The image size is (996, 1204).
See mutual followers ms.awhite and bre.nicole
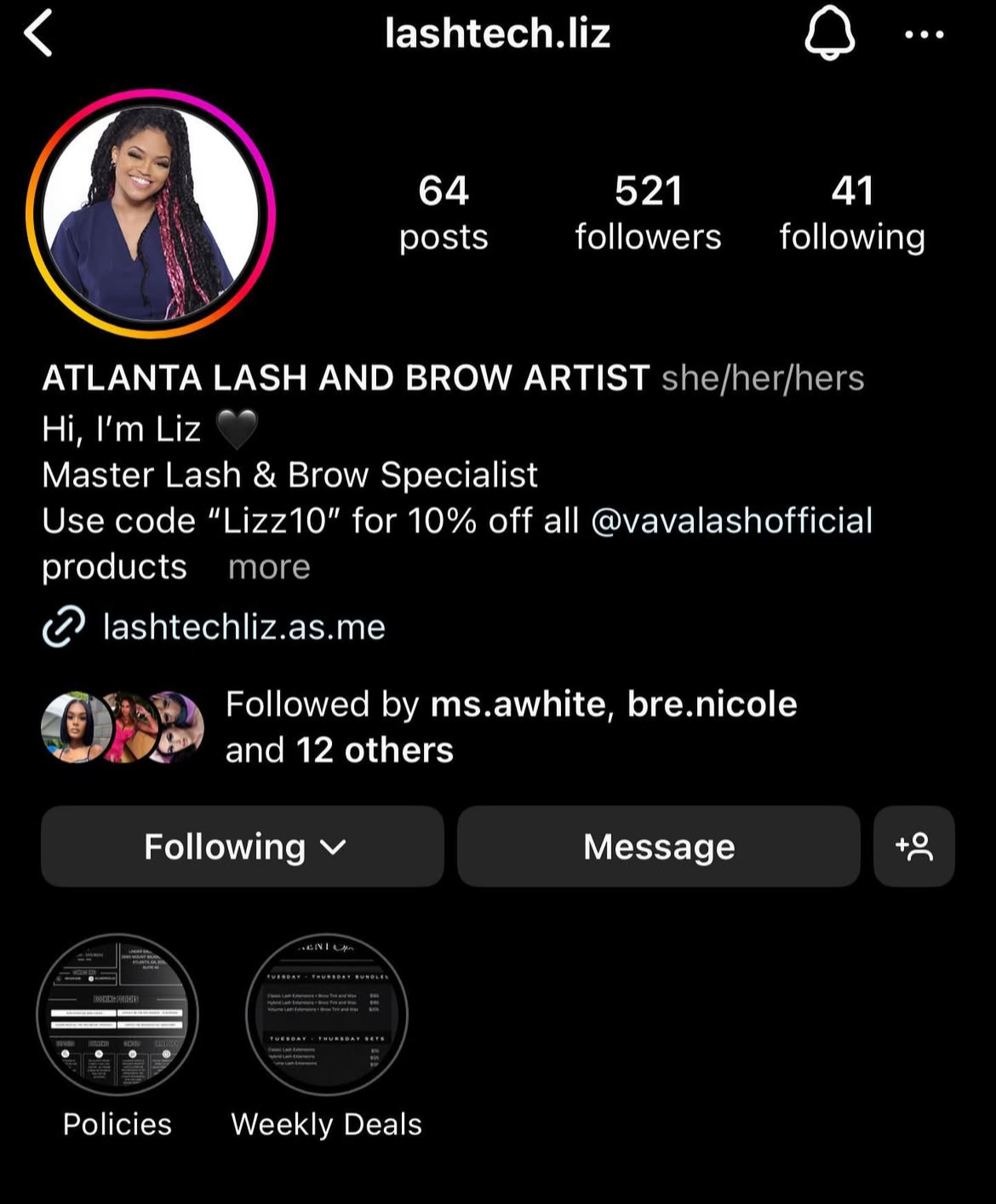click(x=511, y=727)
